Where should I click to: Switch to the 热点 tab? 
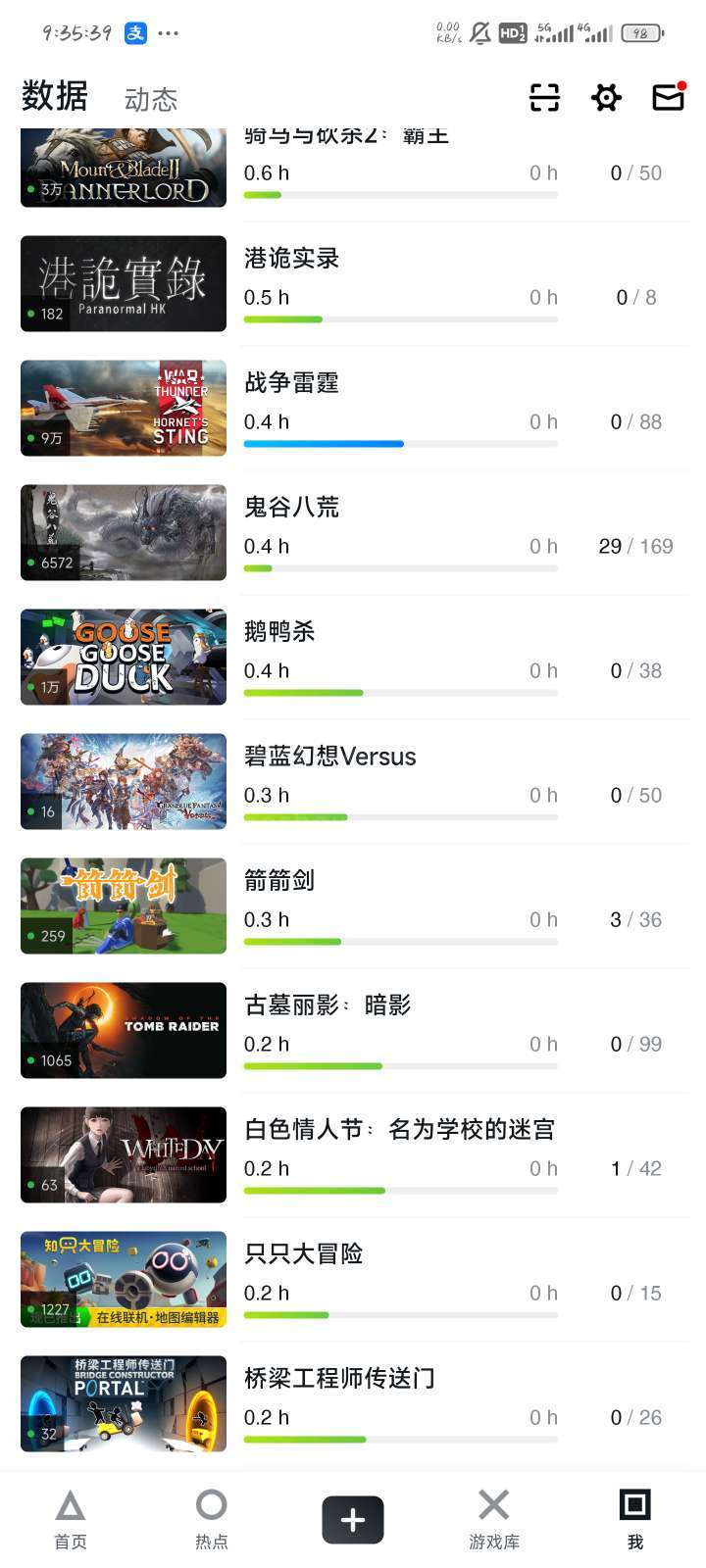(212, 1519)
